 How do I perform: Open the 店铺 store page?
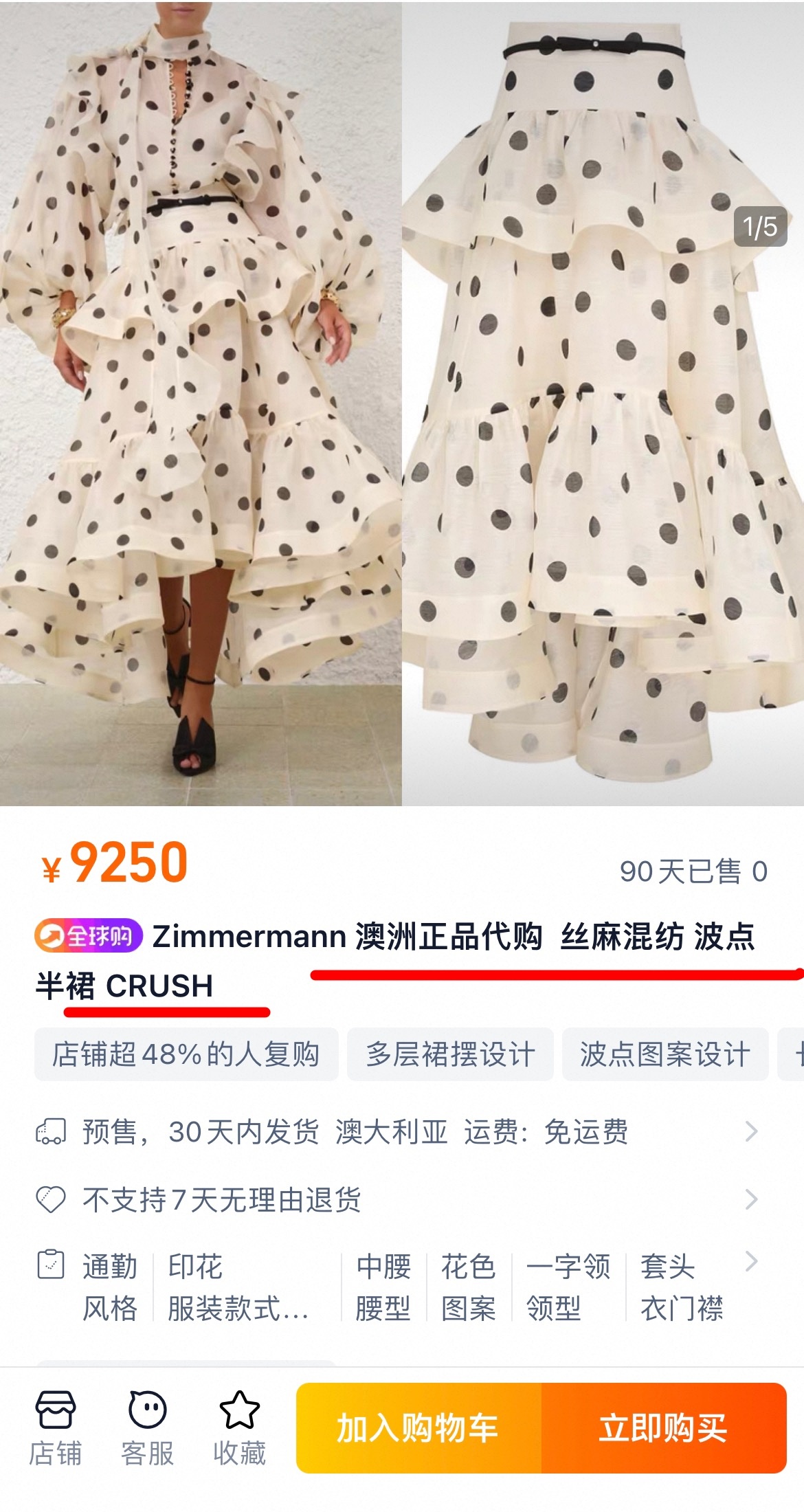click(55, 1427)
